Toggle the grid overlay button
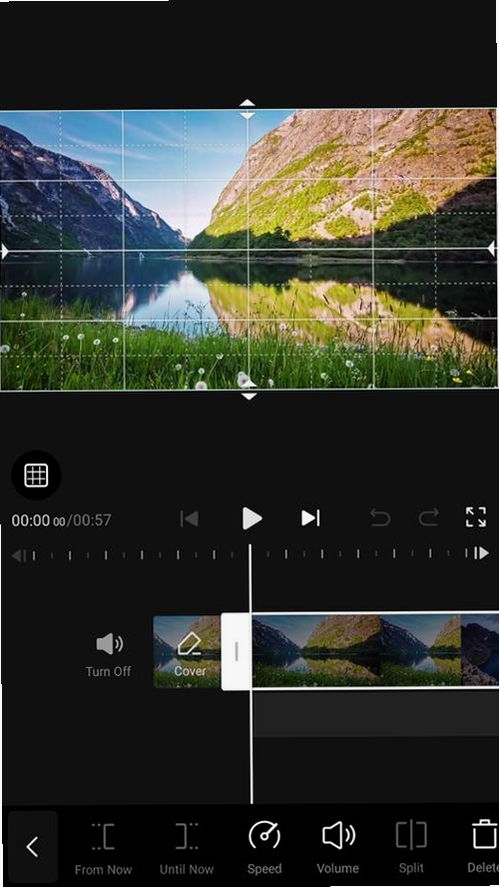Viewport: 499px width, 887px height. 36,475
